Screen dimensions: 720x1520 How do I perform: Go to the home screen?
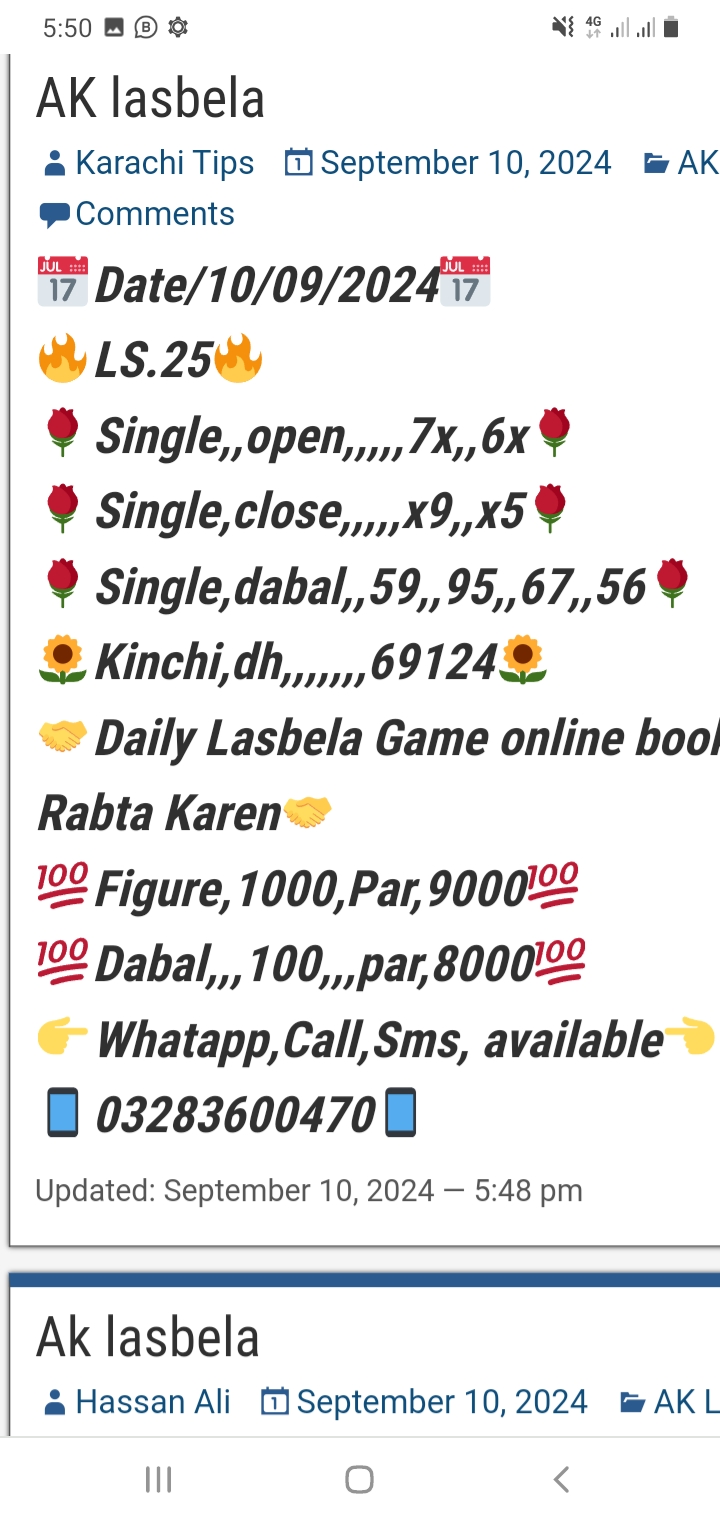point(359,1479)
